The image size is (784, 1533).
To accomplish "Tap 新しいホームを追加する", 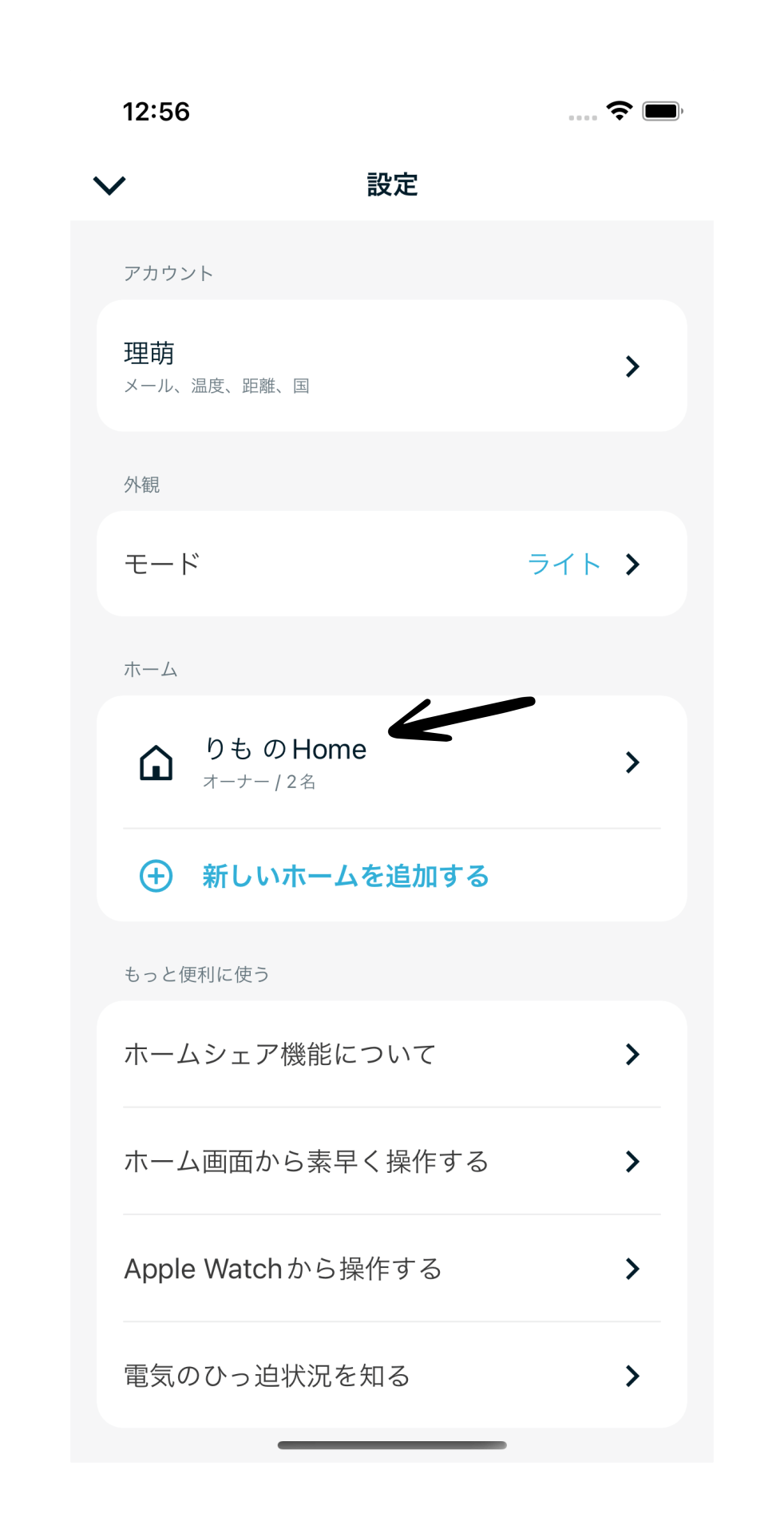I will [x=345, y=876].
